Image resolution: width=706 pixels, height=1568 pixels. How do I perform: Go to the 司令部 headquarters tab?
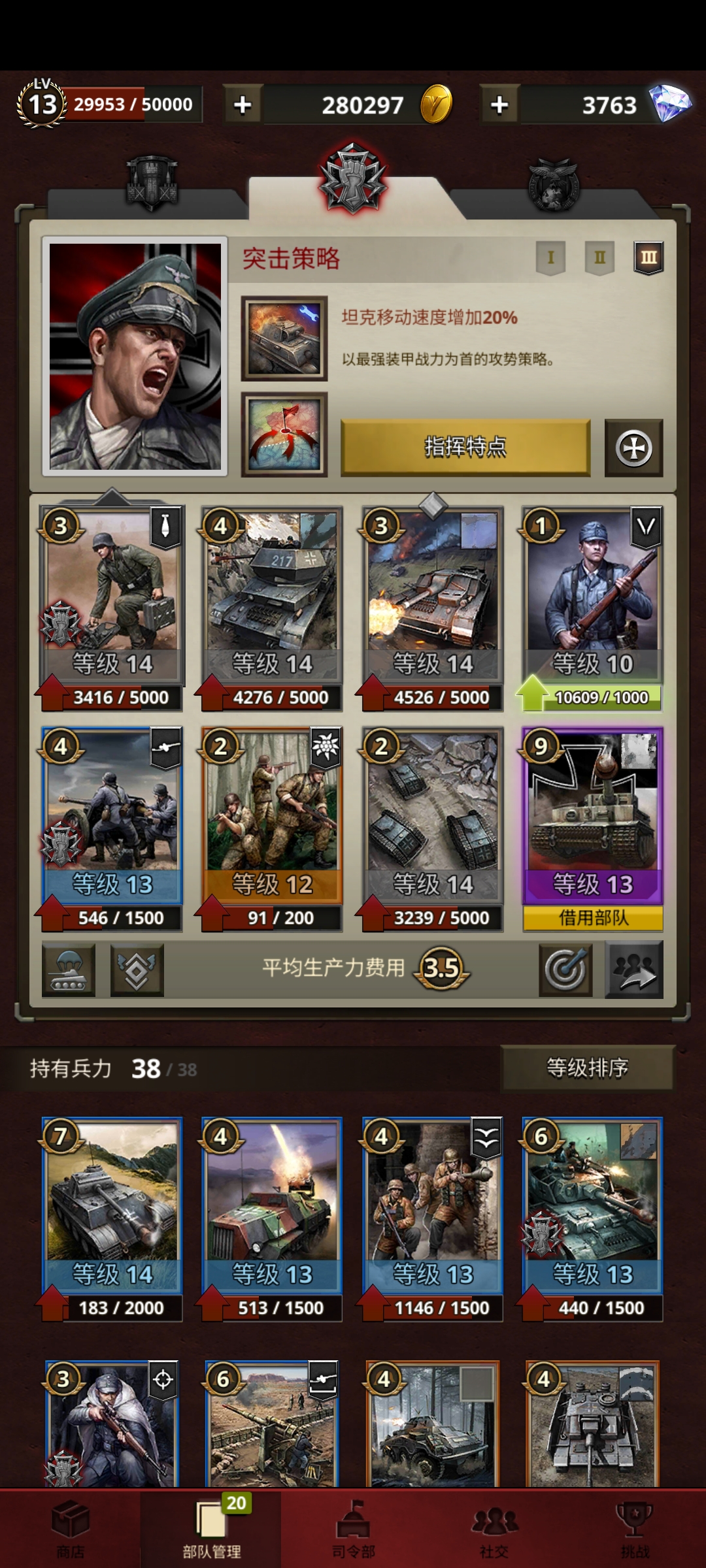[x=353, y=1527]
